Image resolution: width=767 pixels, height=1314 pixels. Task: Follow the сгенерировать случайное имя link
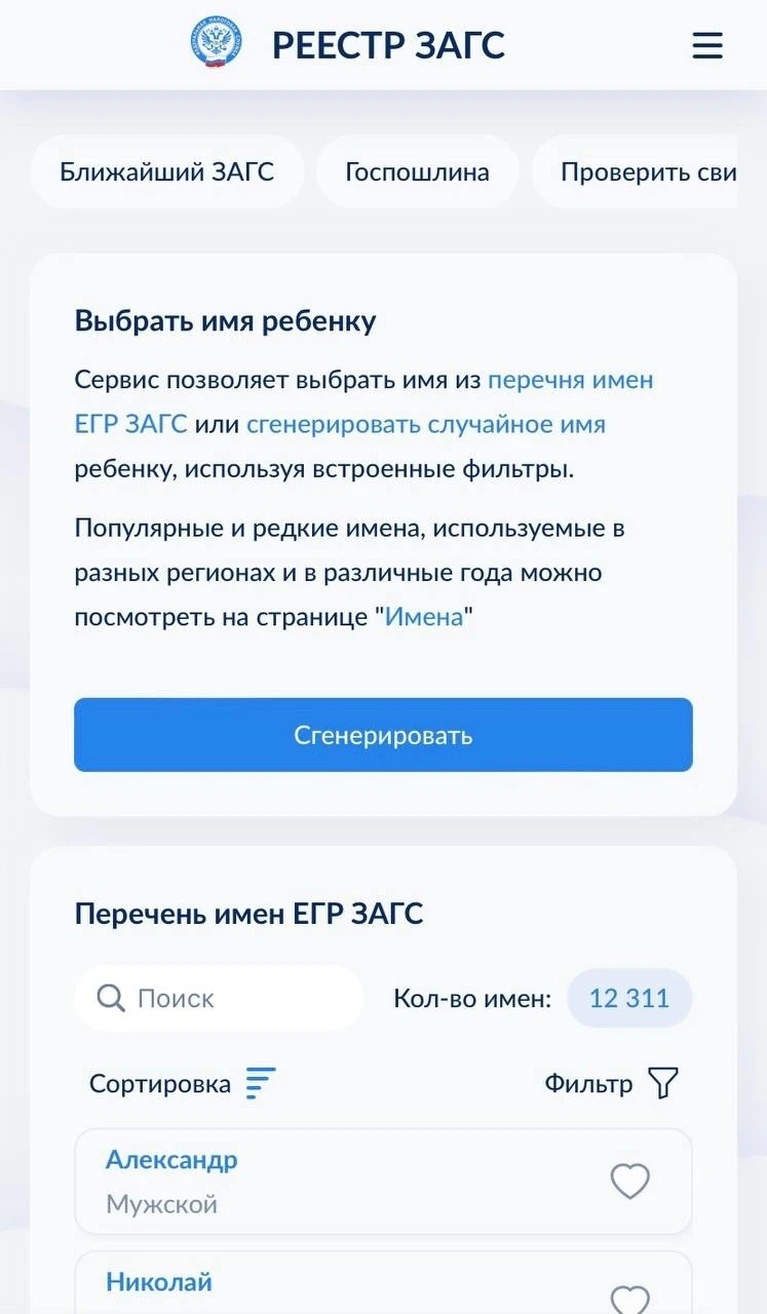(426, 424)
